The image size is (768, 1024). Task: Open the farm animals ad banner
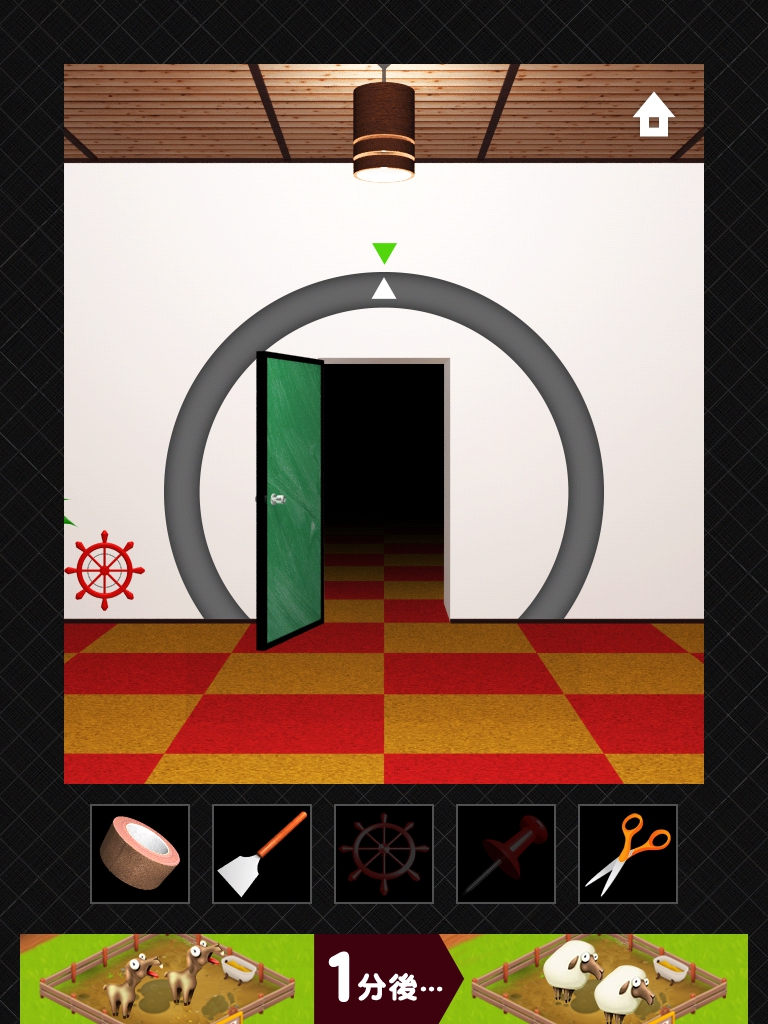click(384, 978)
